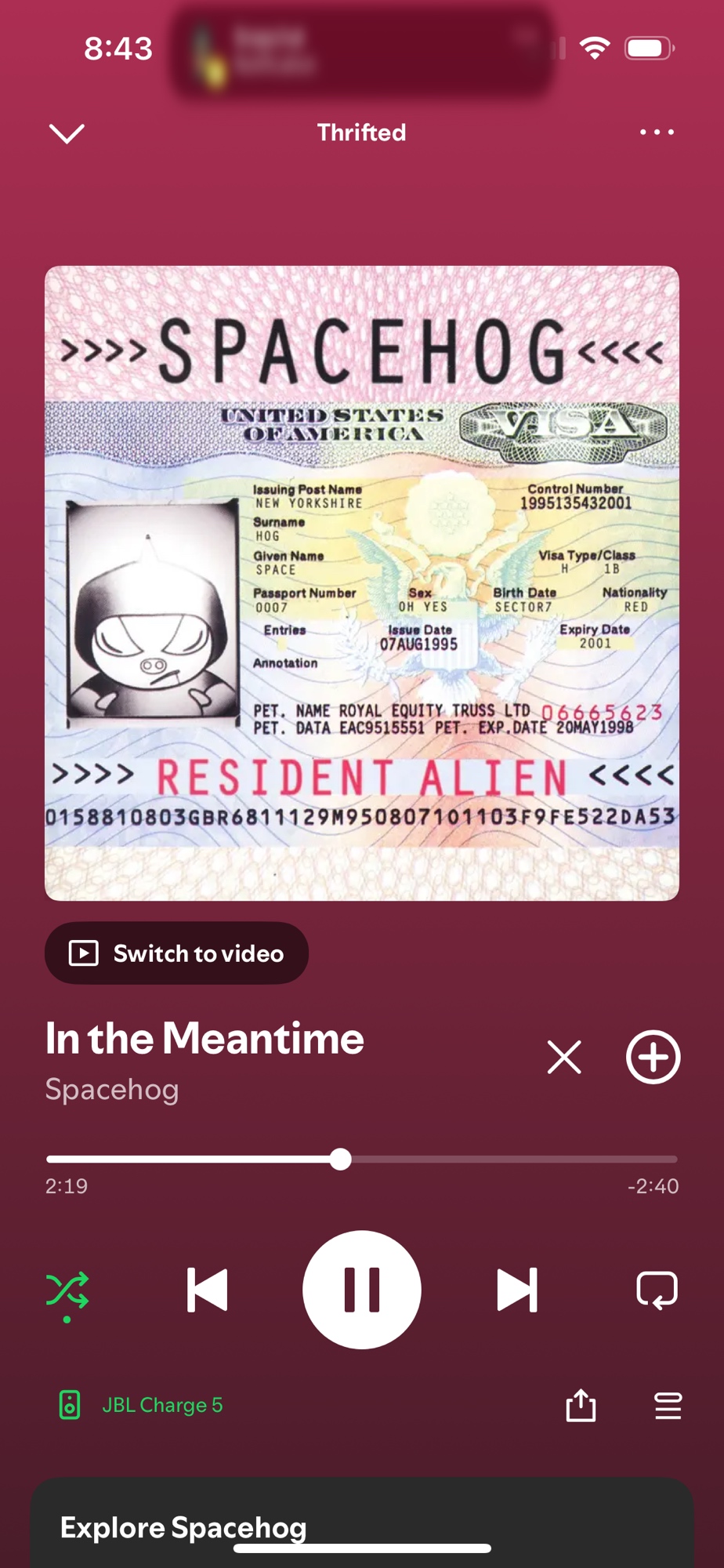
Task: Skip to the next track
Action: coord(517,1290)
